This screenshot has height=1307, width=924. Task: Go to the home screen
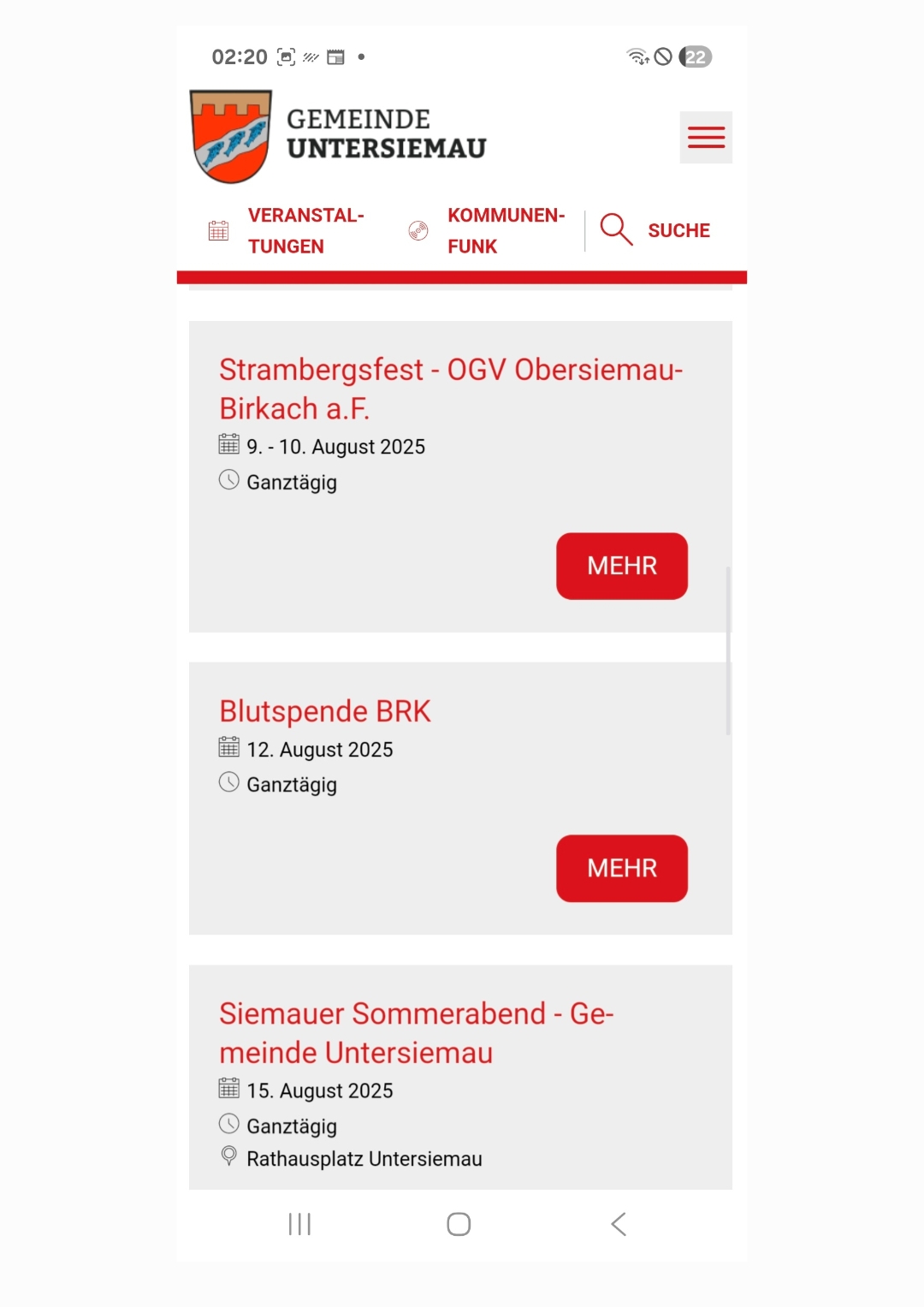tap(459, 1224)
